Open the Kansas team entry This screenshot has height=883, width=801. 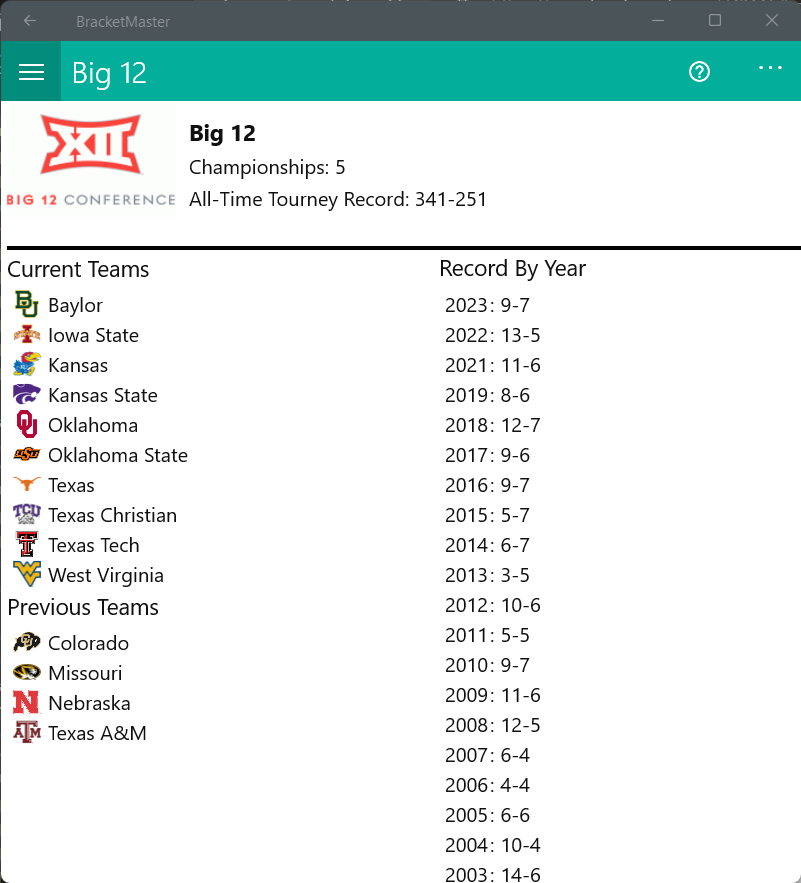[x=61, y=365]
